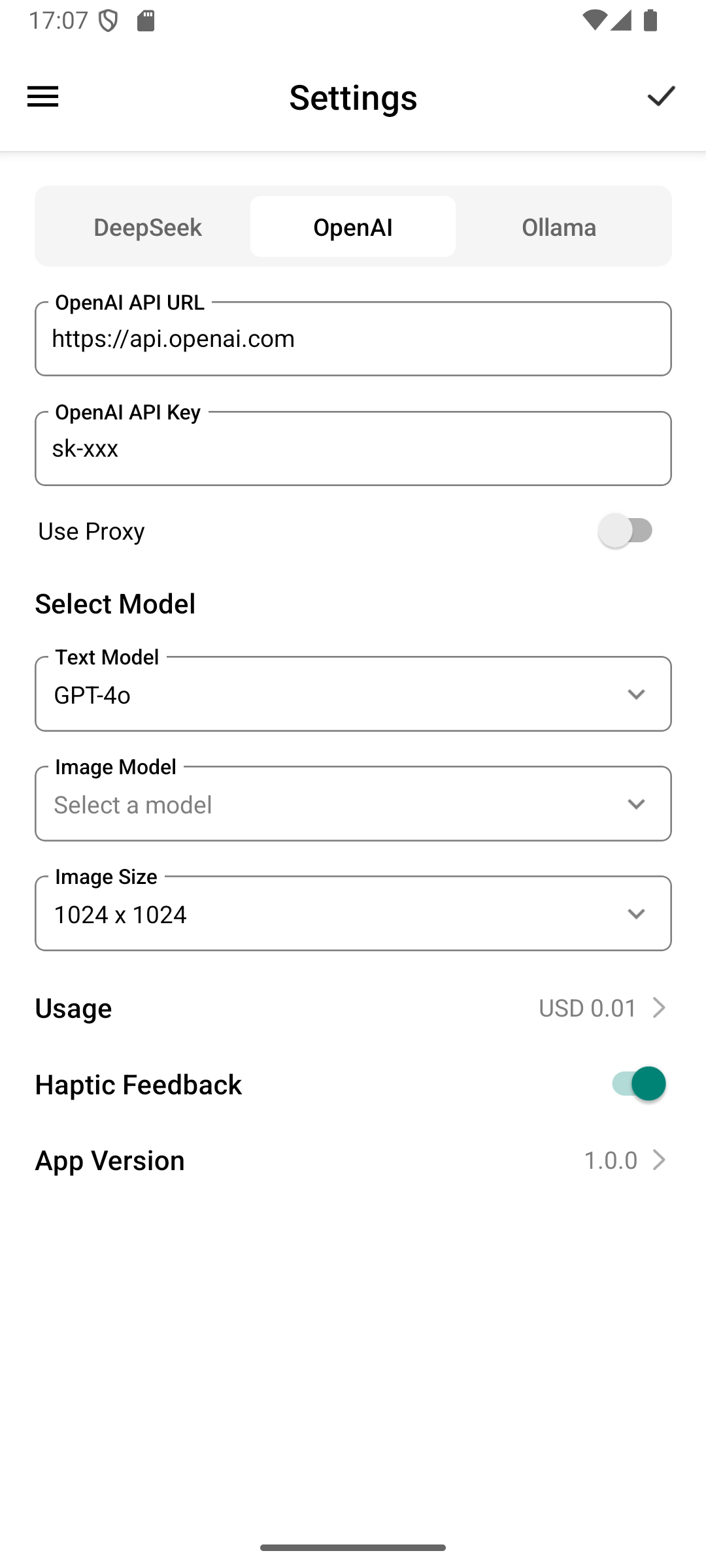Change the Image Size dropdown
706x1568 pixels.
tap(353, 913)
